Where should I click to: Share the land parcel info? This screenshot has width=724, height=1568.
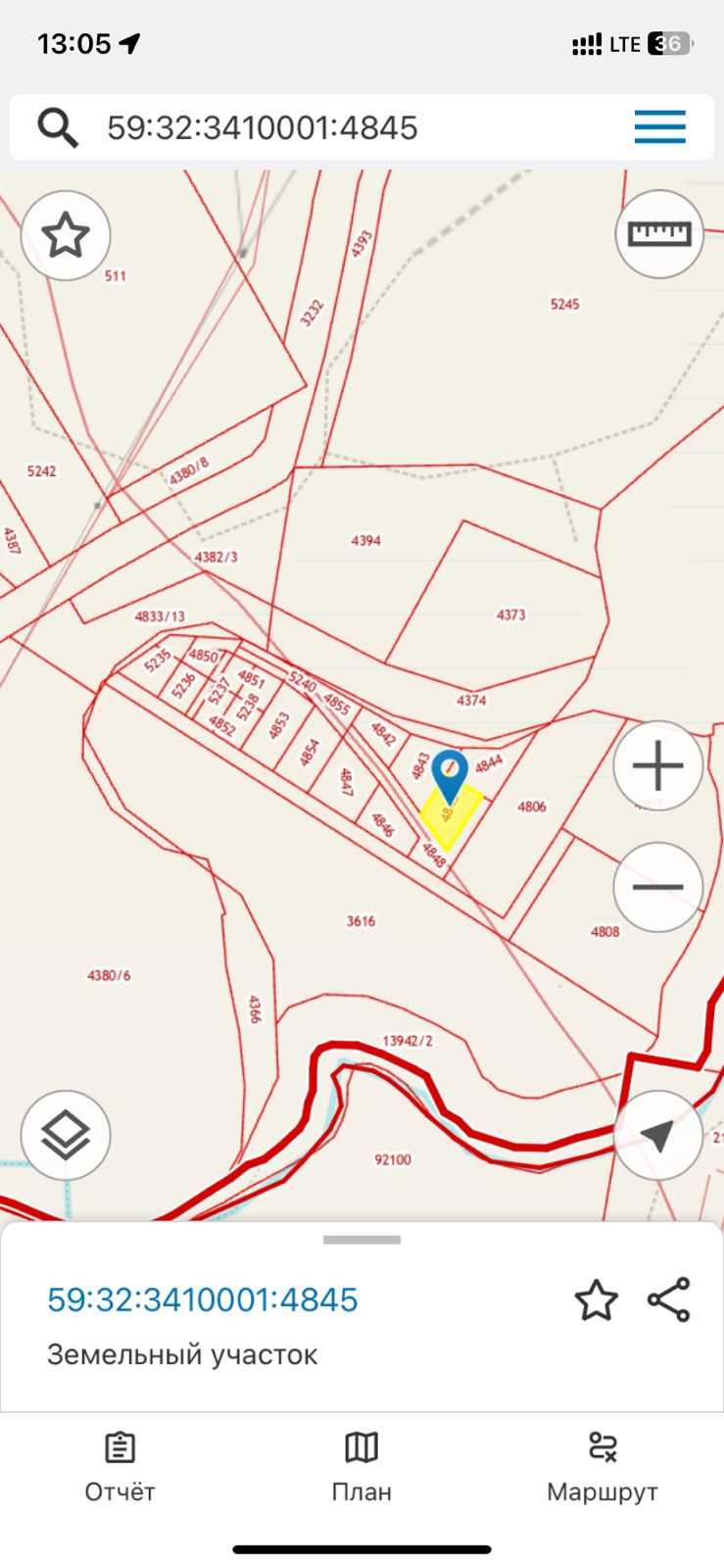click(x=669, y=1300)
